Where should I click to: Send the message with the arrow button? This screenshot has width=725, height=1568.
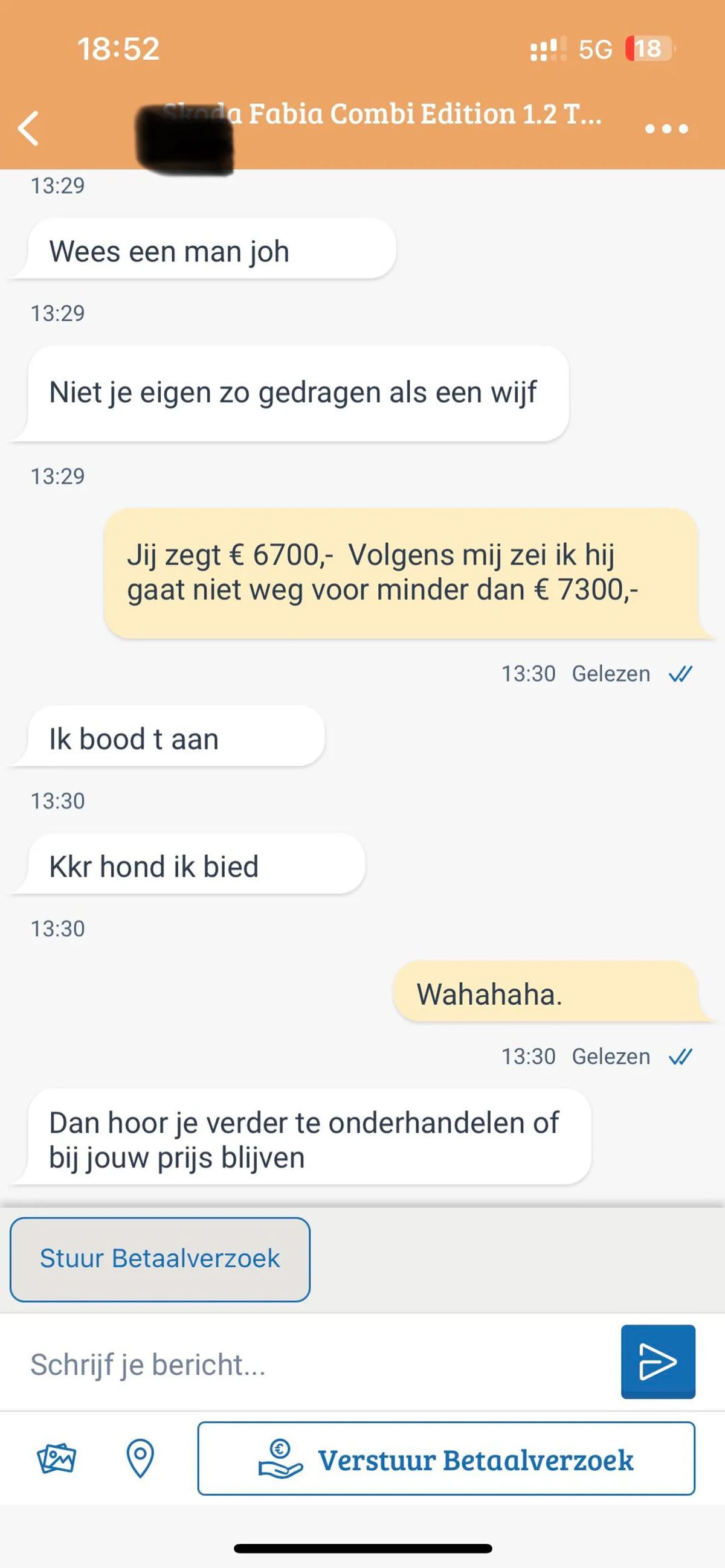point(657,1362)
